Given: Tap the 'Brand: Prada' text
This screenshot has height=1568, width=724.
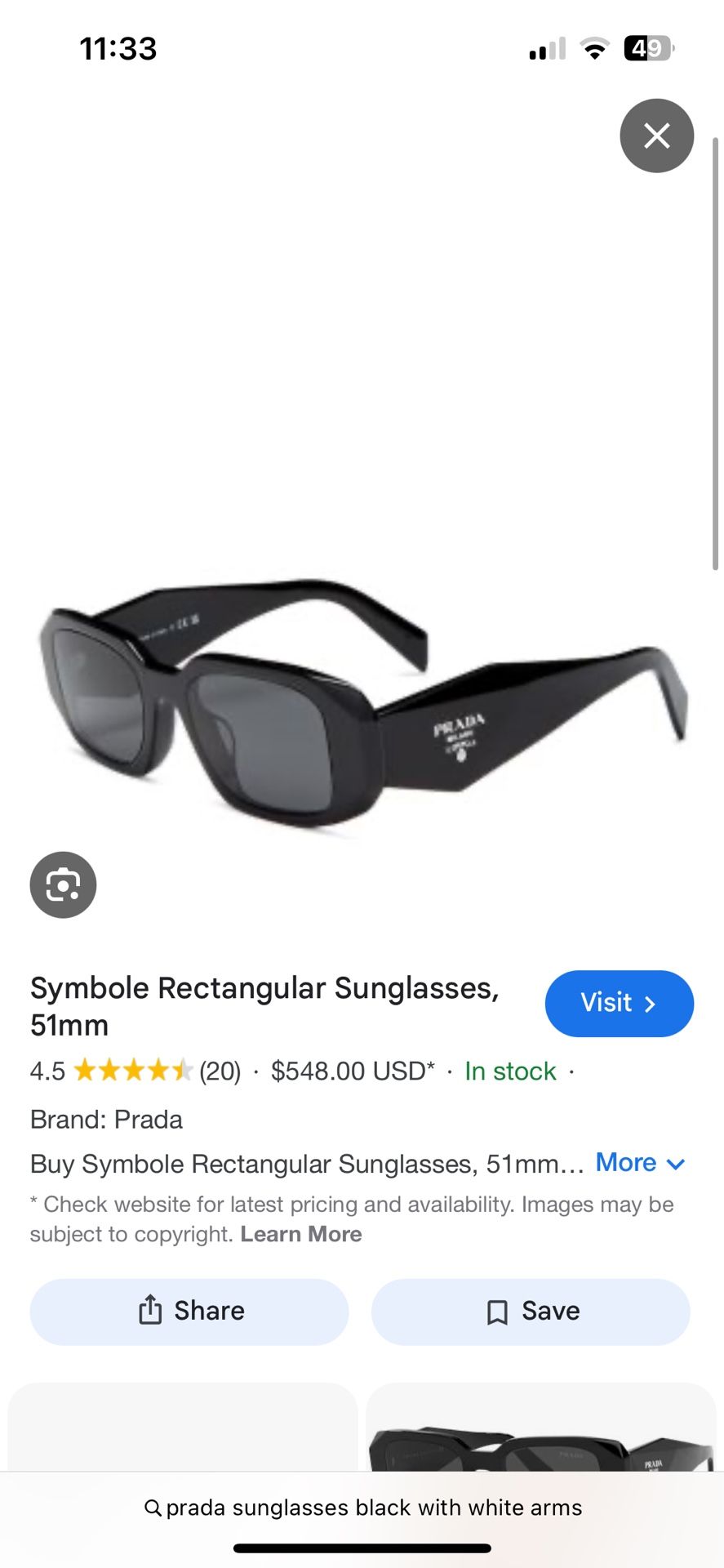Looking at the screenshot, I should [x=105, y=1120].
